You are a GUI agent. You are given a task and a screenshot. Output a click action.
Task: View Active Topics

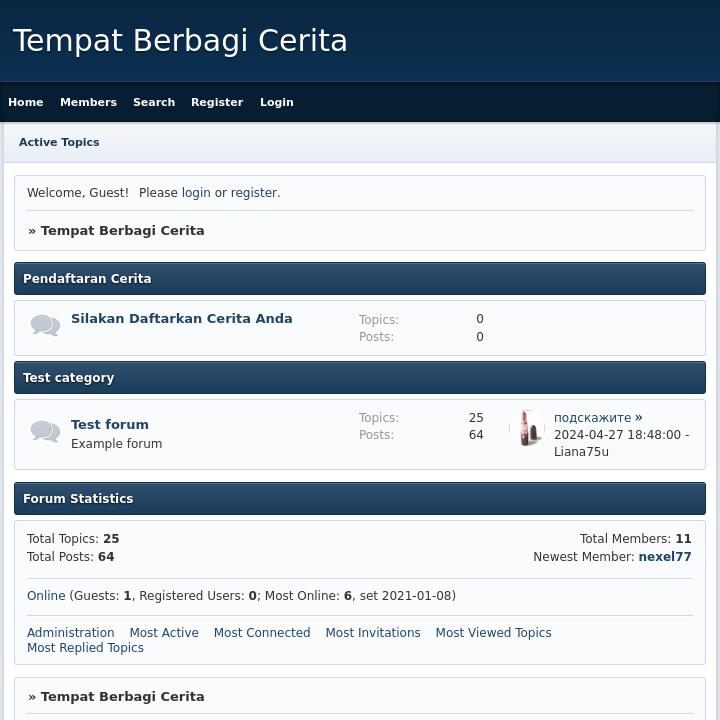pos(59,142)
